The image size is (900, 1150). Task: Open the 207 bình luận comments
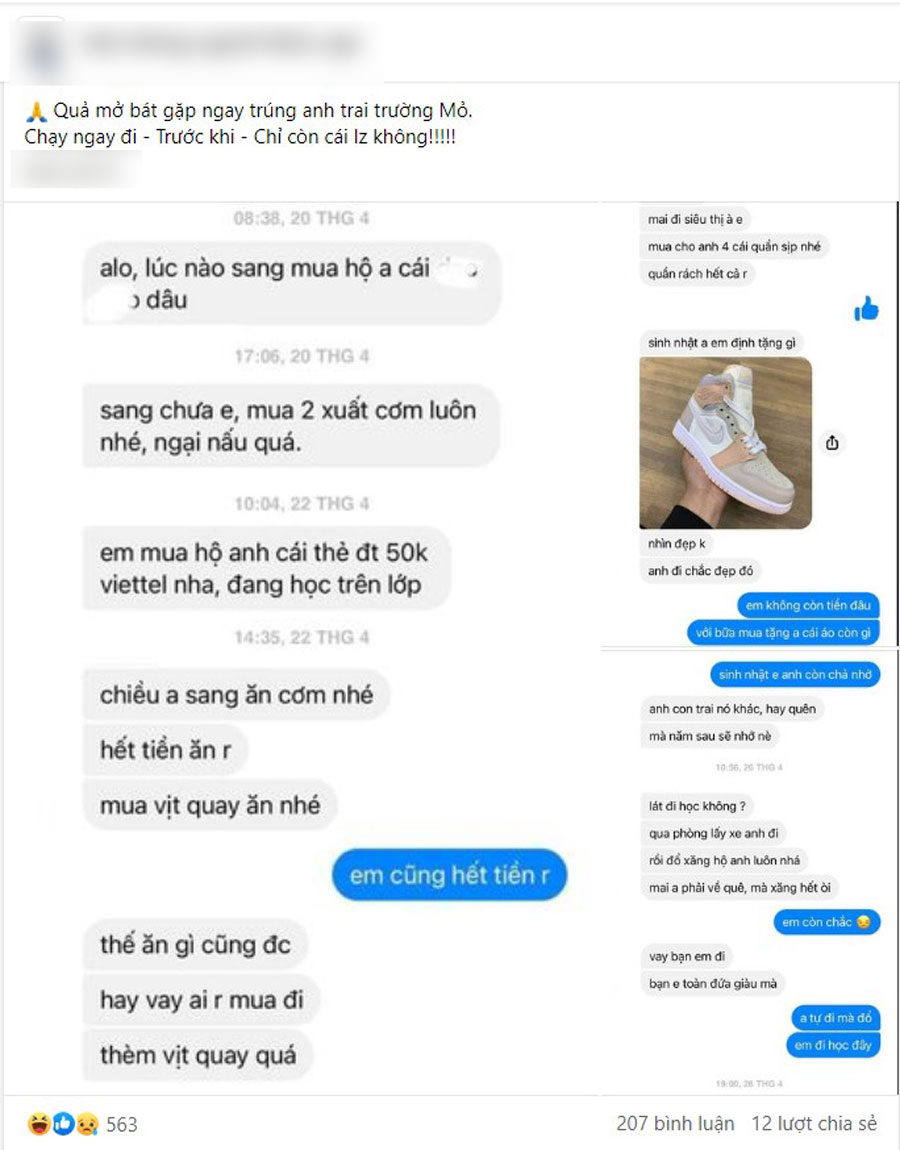(x=675, y=1124)
